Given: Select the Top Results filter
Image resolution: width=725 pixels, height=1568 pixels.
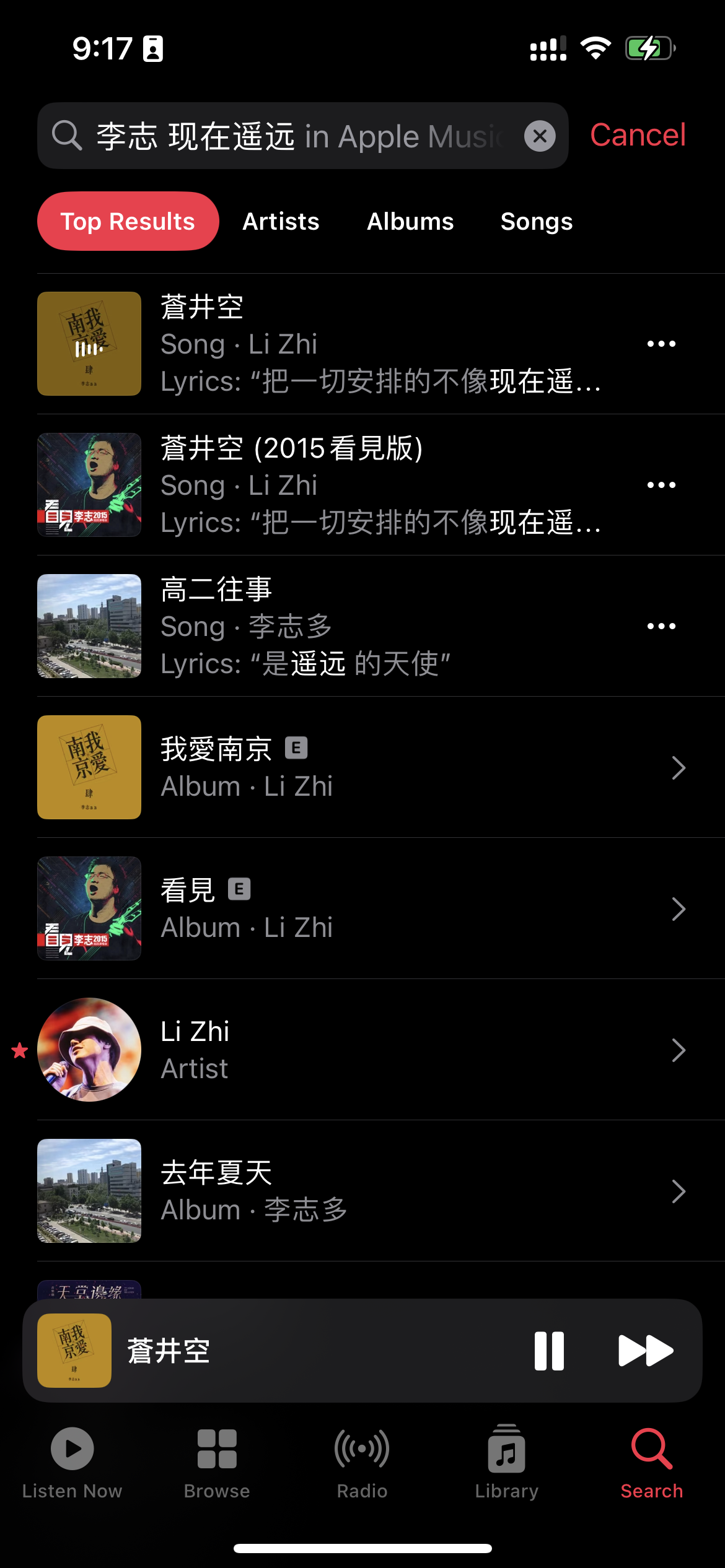Looking at the screenshot, I should coord(128,221).
